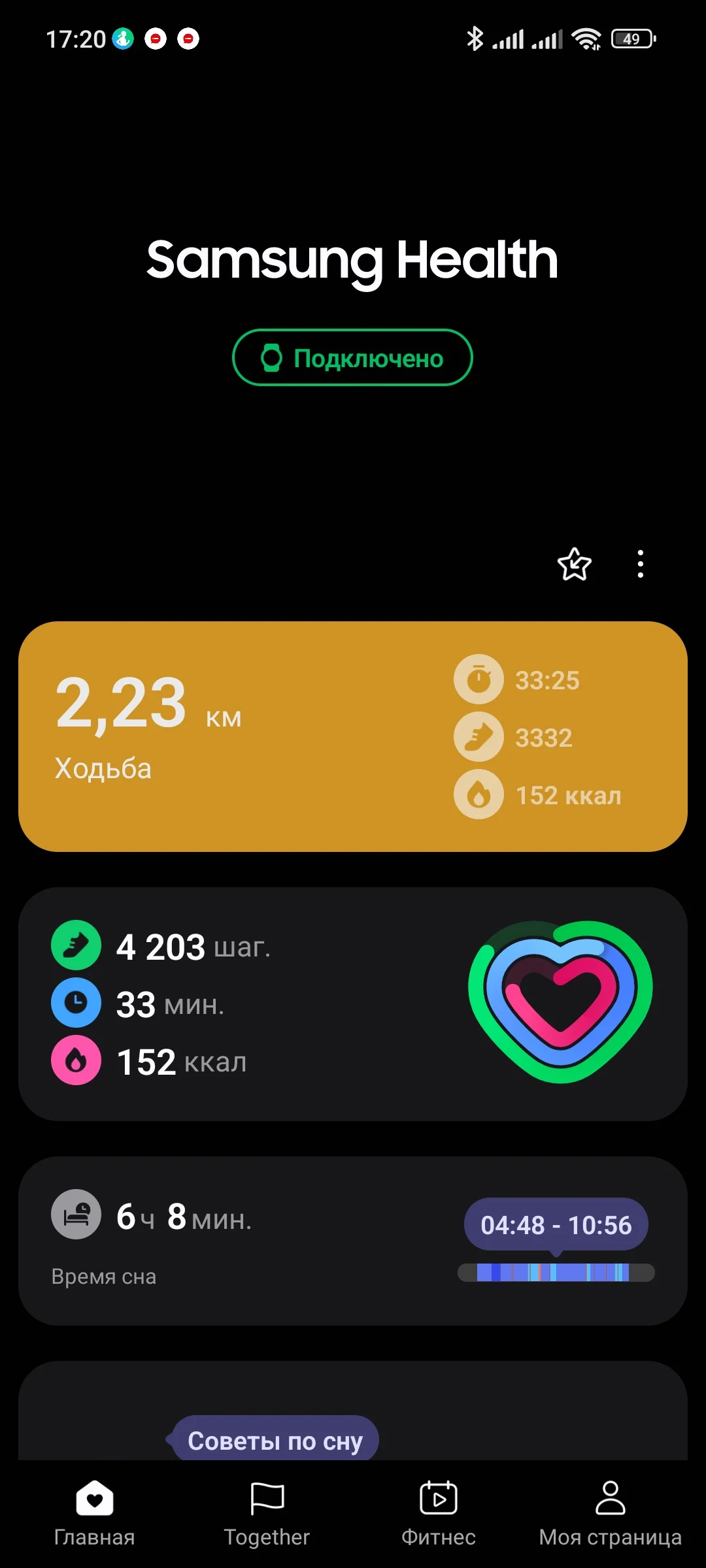Open the Фитнес tab
The width and height of the screenshot is (706, 1568).
click(437, 1516)
